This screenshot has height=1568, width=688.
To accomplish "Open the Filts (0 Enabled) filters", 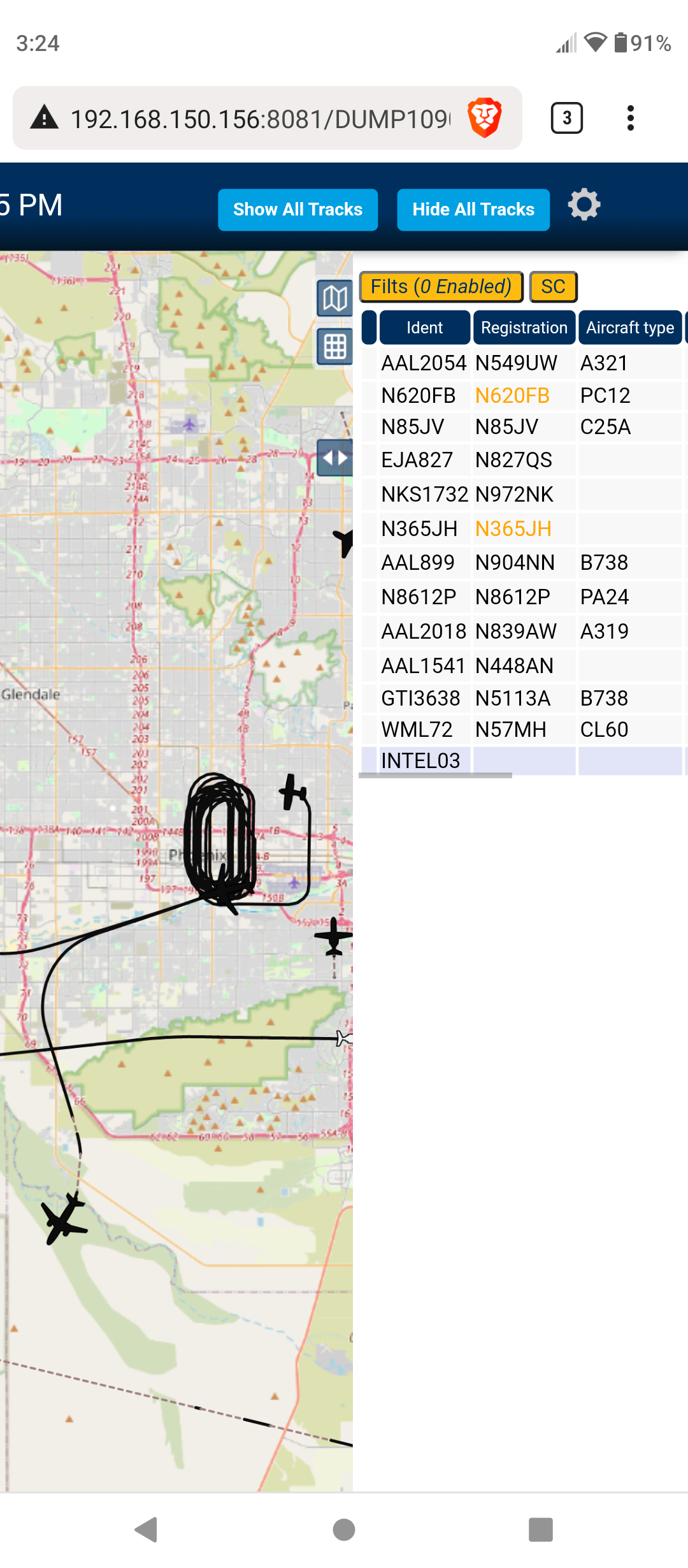I will pos(441,287).
